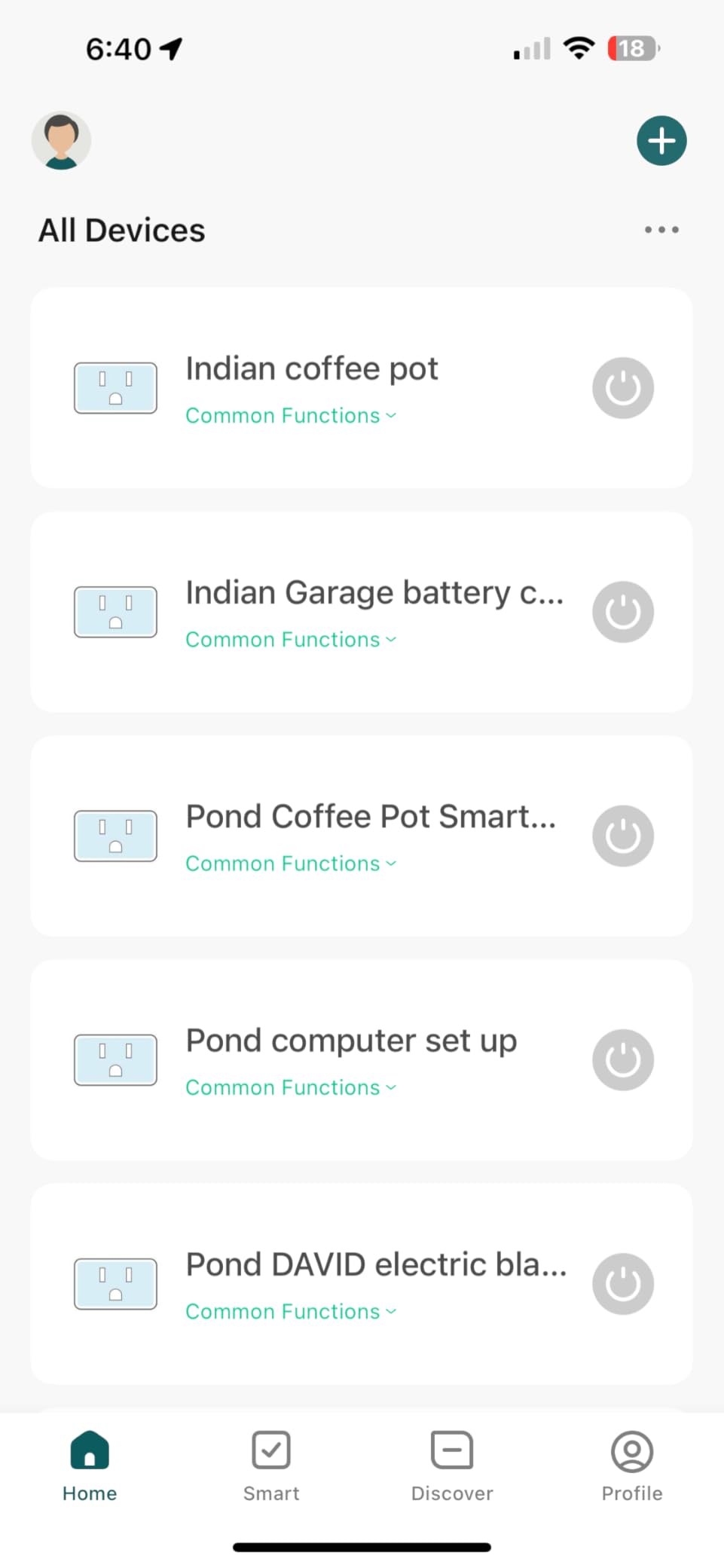The width and height of the screenshot is (724, 1568).
Task: Expand Common Functions under Indian coffee pot
Action: point(291,416)
